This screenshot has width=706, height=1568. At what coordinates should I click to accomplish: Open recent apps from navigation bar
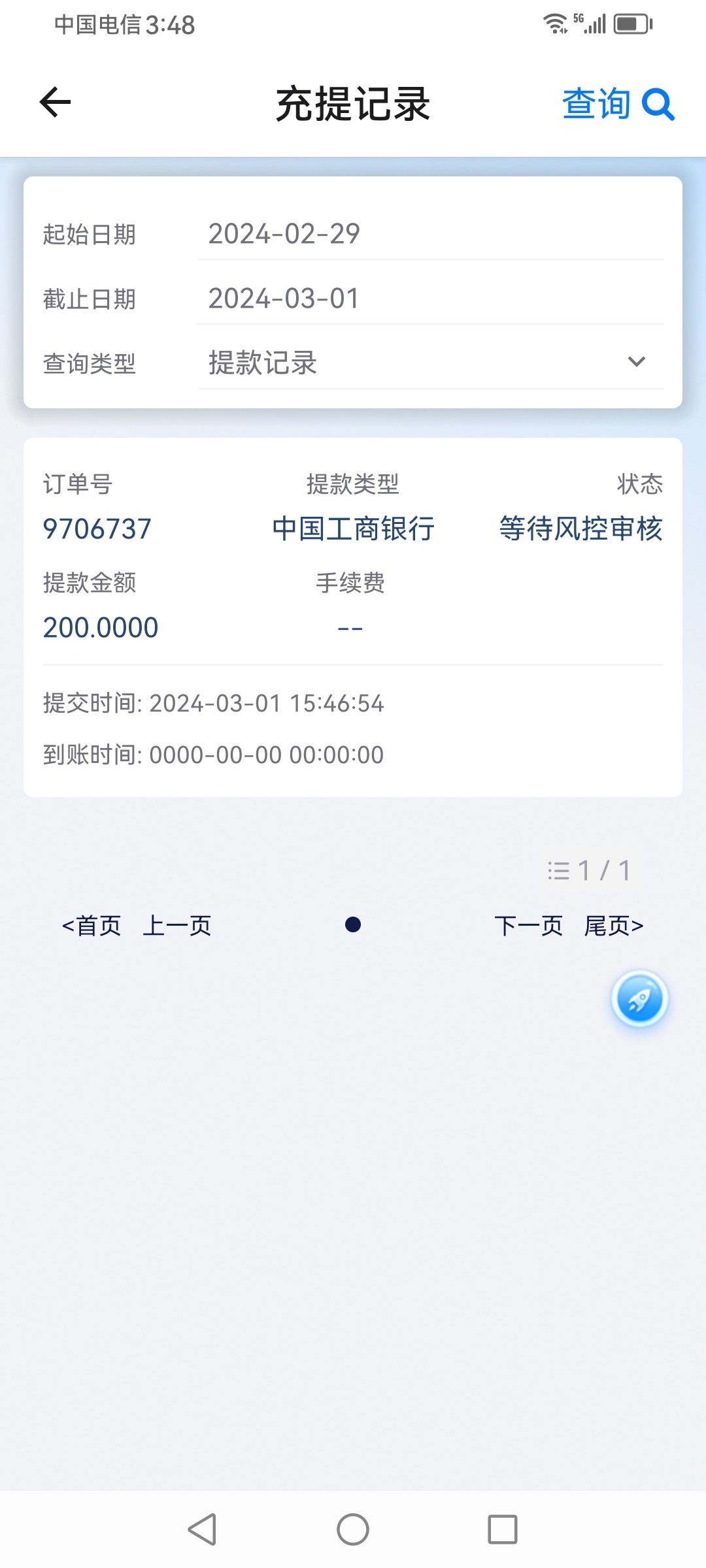coord(502,1529)
